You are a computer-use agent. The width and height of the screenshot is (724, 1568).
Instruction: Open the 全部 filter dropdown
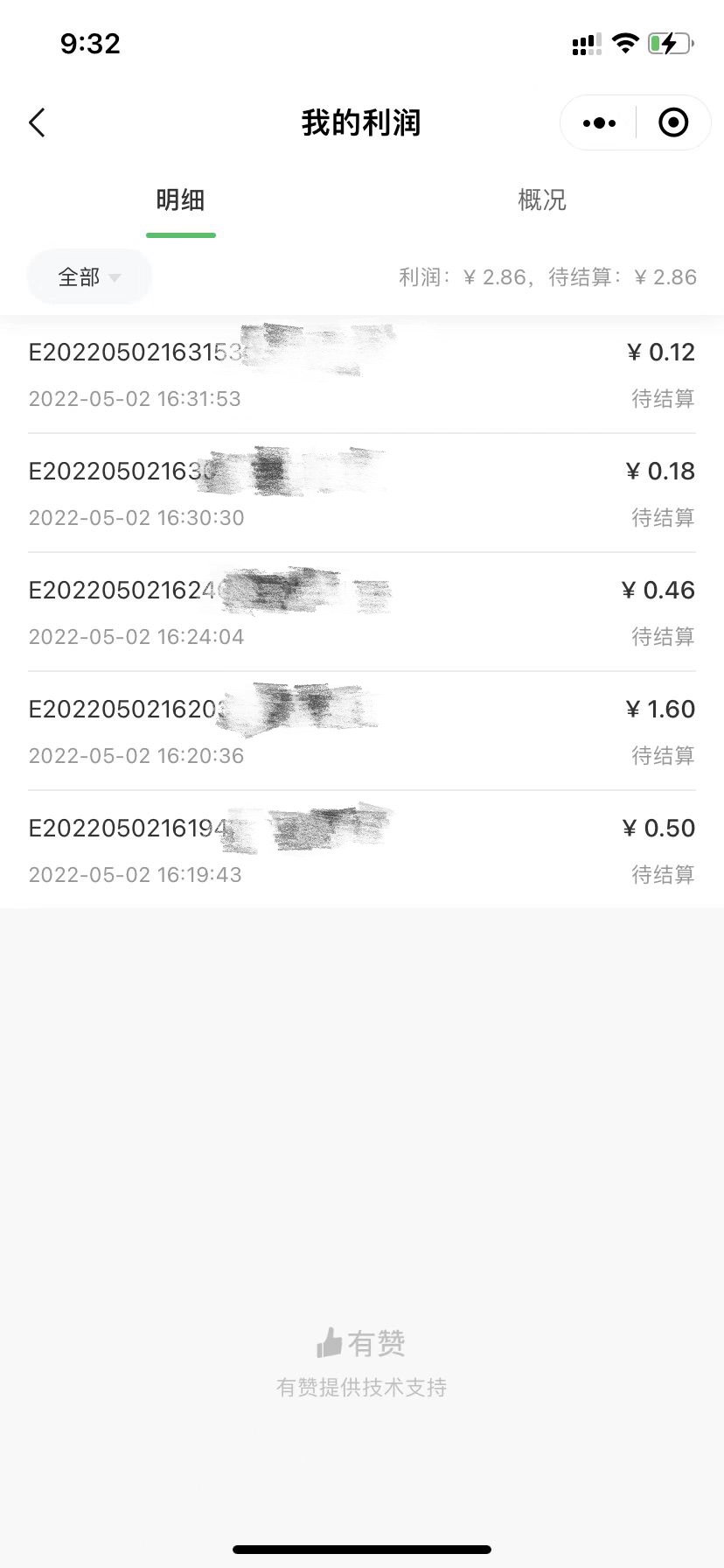click(88, 276)
